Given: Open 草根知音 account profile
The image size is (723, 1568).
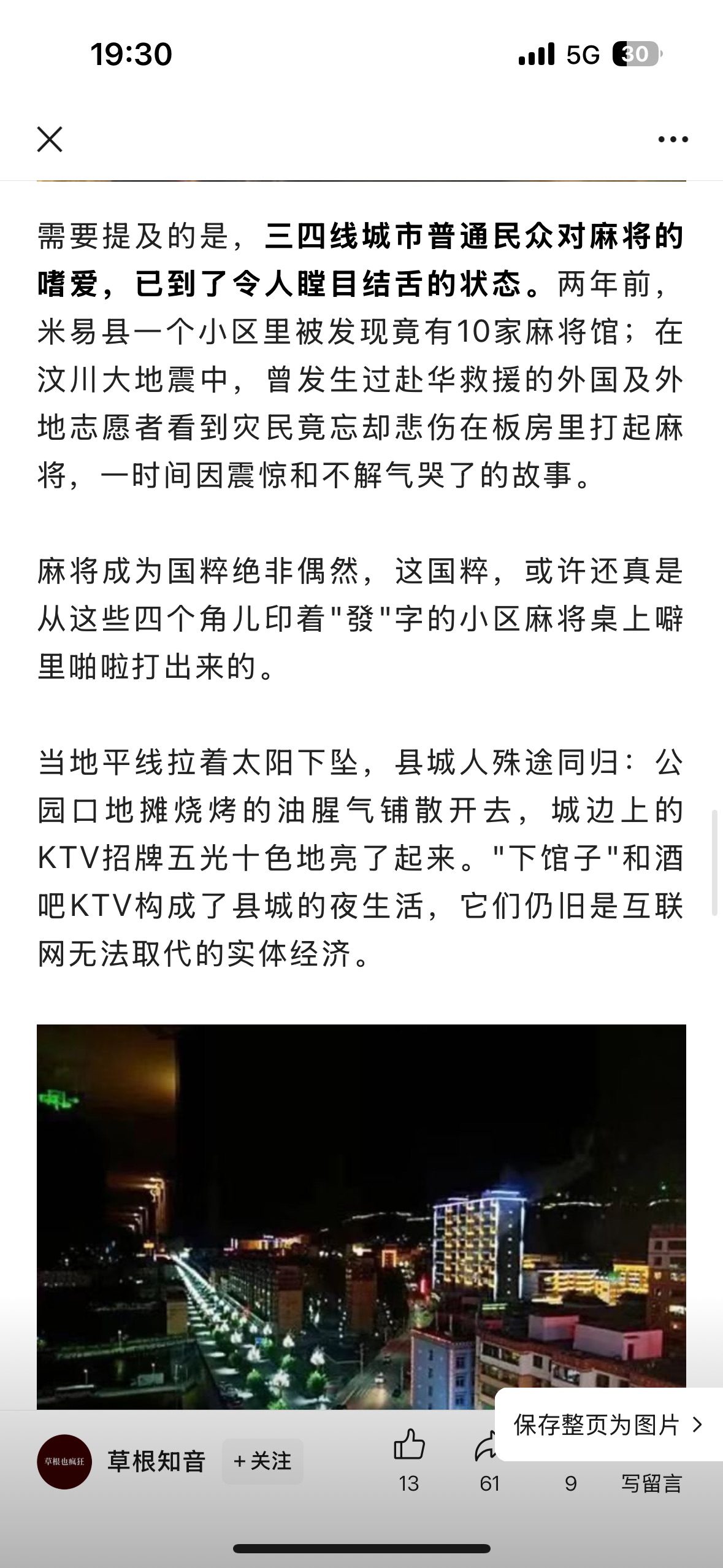Looking at the screenshot, I should click(156, 1461).
